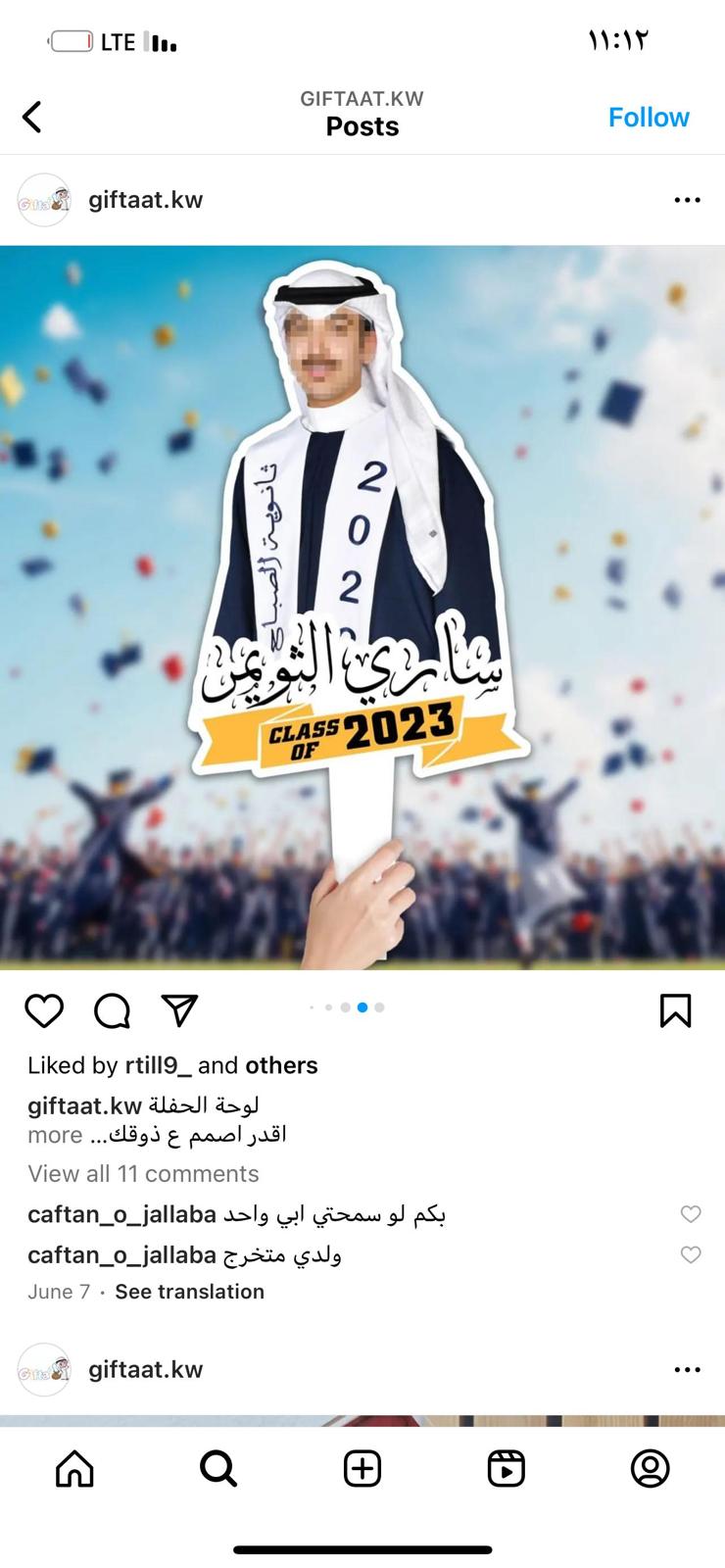Go to your Profile tab
Viewport: 725px width, 1568px height.
click(650, 1469)
